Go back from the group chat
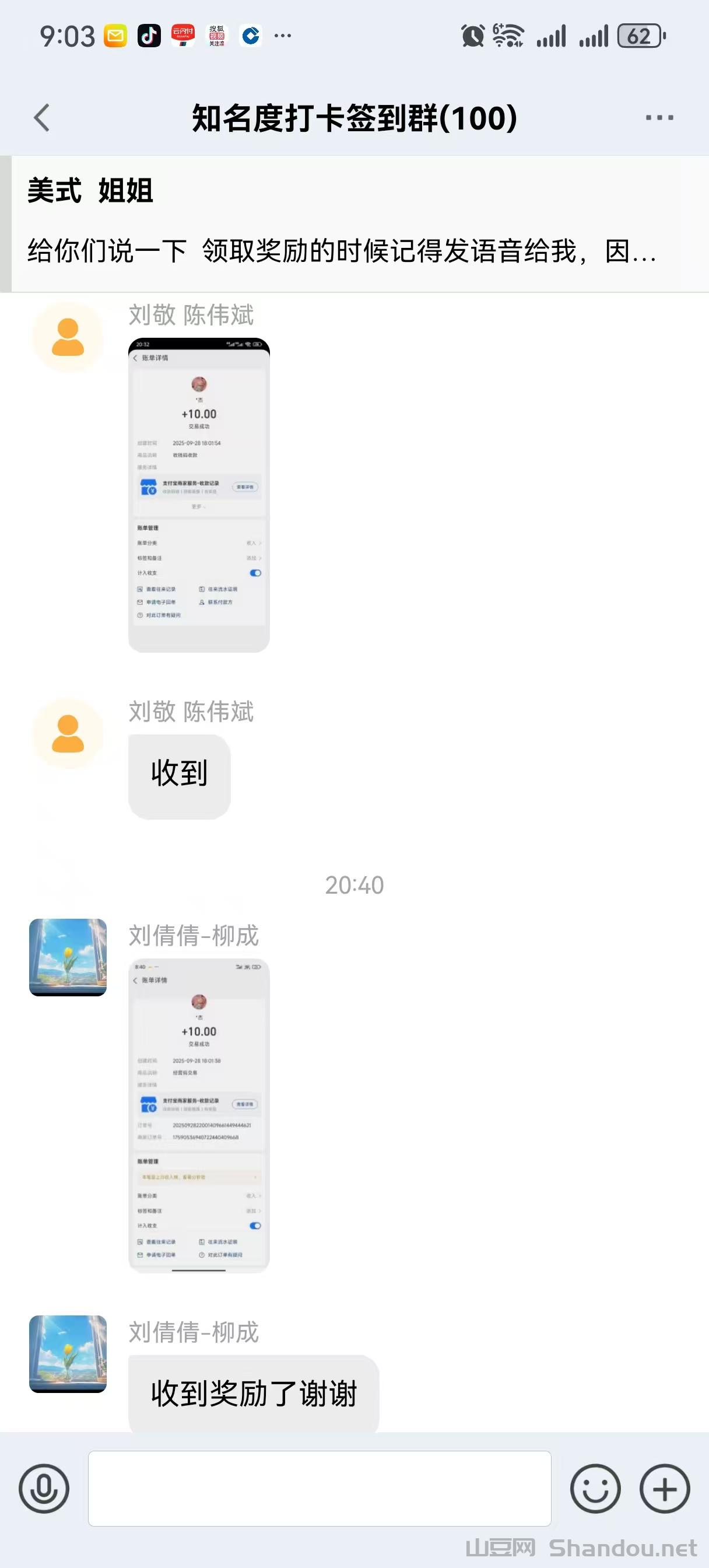The image size is (709, 1568). [x=41, y=117]
